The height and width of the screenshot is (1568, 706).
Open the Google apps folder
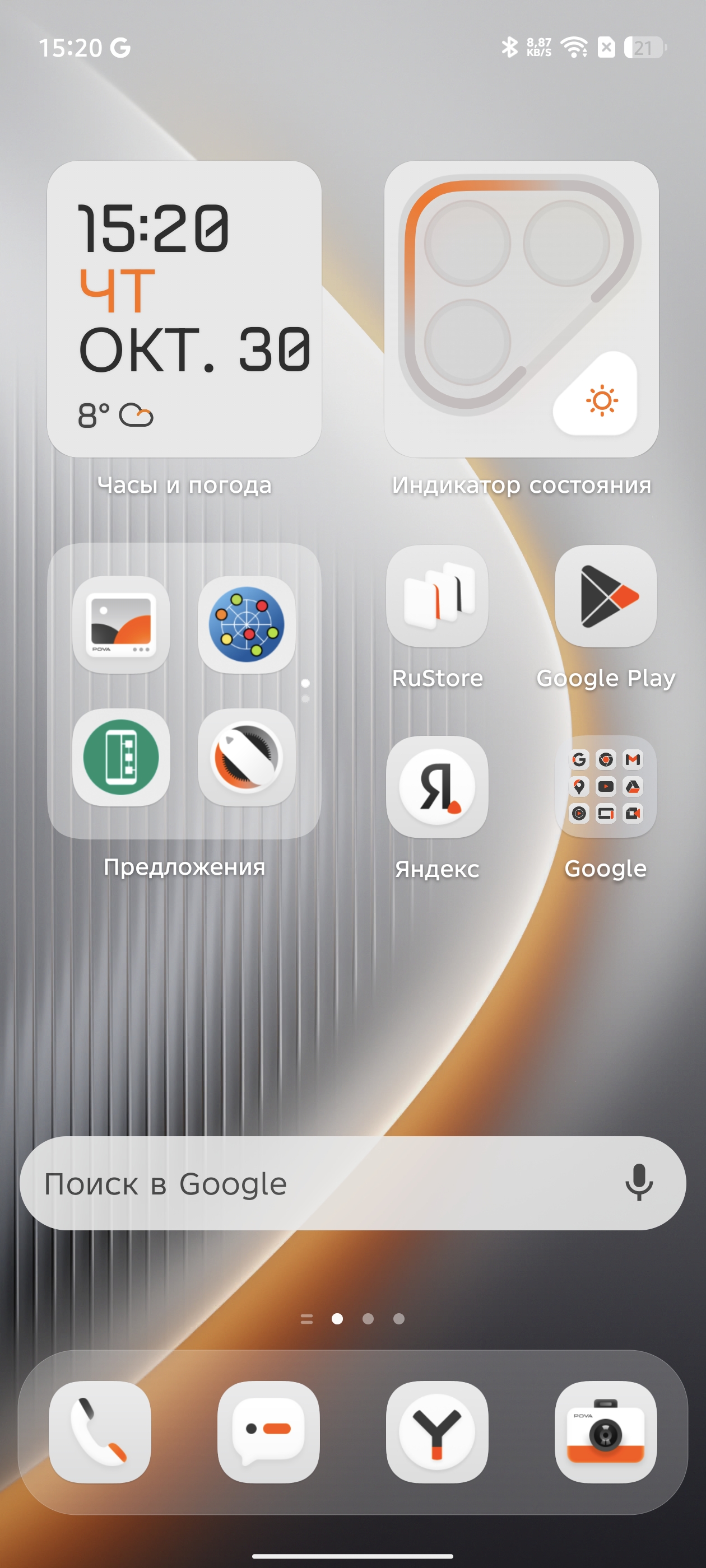(606, 787)
